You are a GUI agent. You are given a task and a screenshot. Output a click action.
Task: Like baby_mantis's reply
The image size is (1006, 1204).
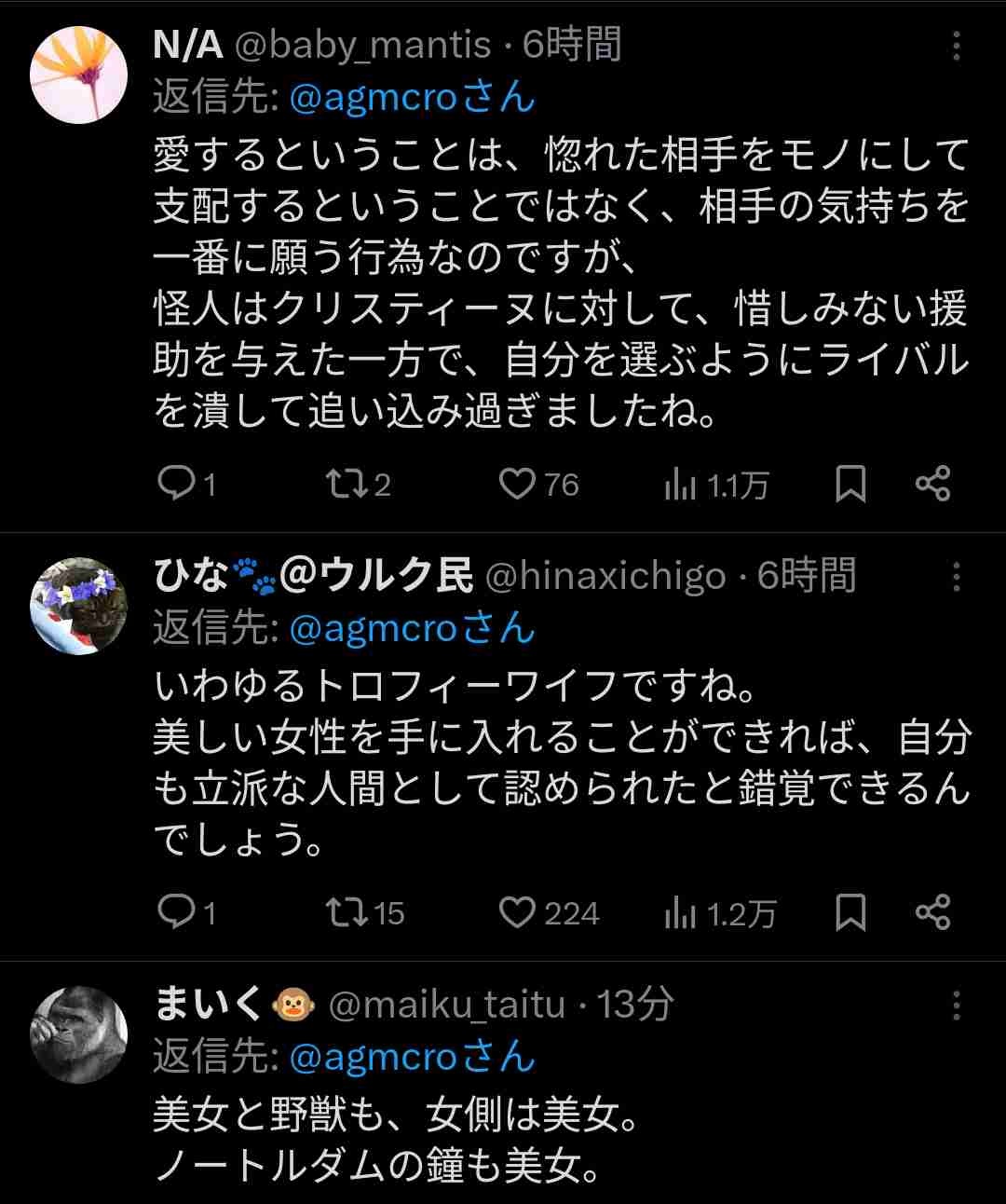(x=517, y=484)
